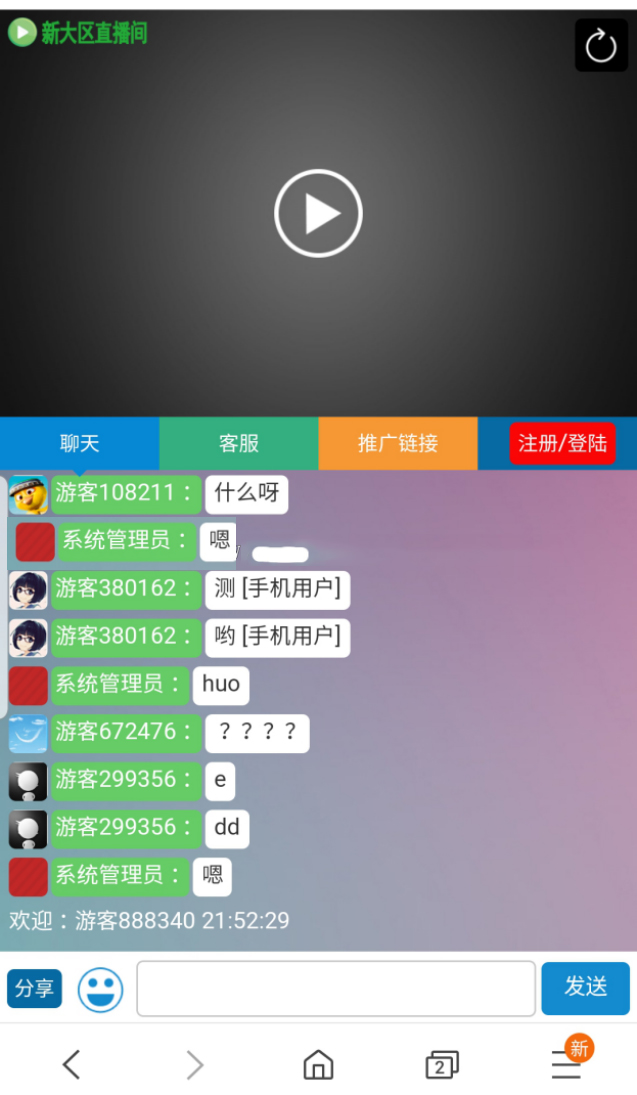Go back in the browser
Viewport: 637px width, 1095px height.
[71, 1065]
